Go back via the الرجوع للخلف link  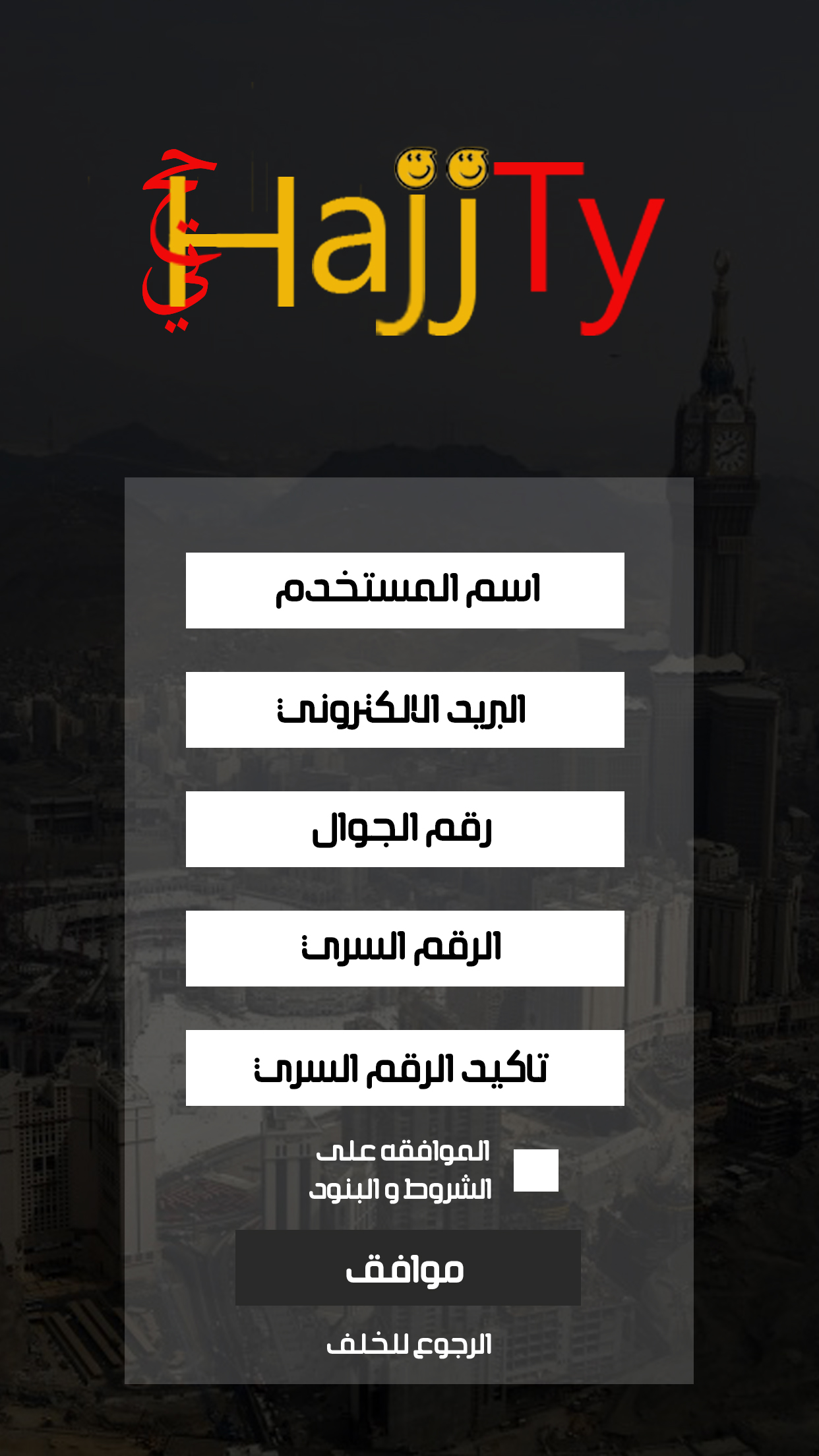coord(409,1345)
